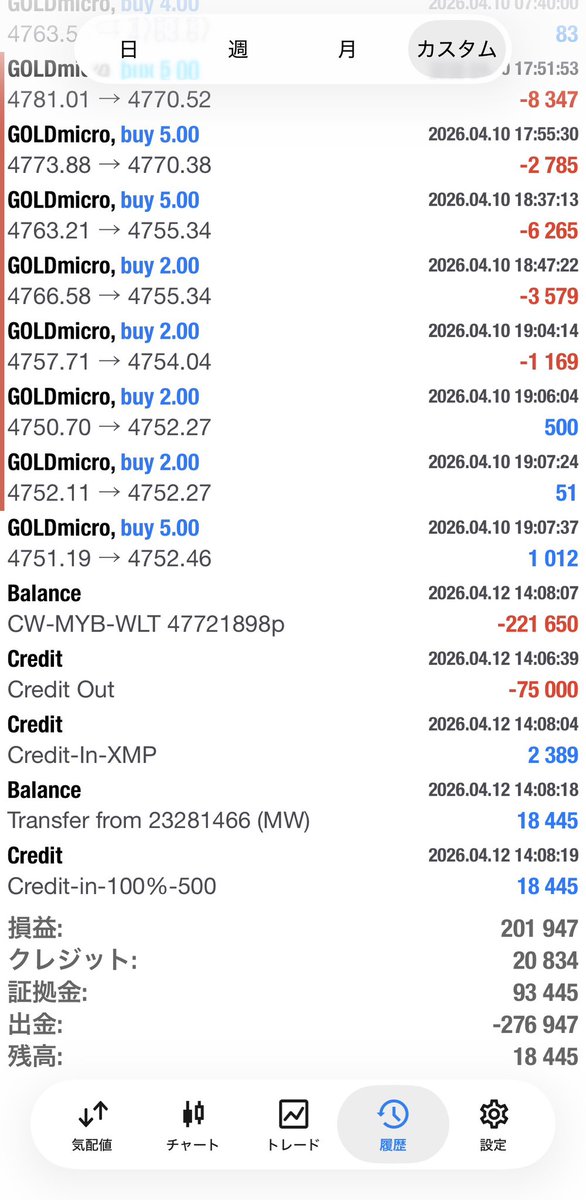Open the 設定 settings tab
The width and height of the screenshot is (586, 1200).
[492, 1127]
